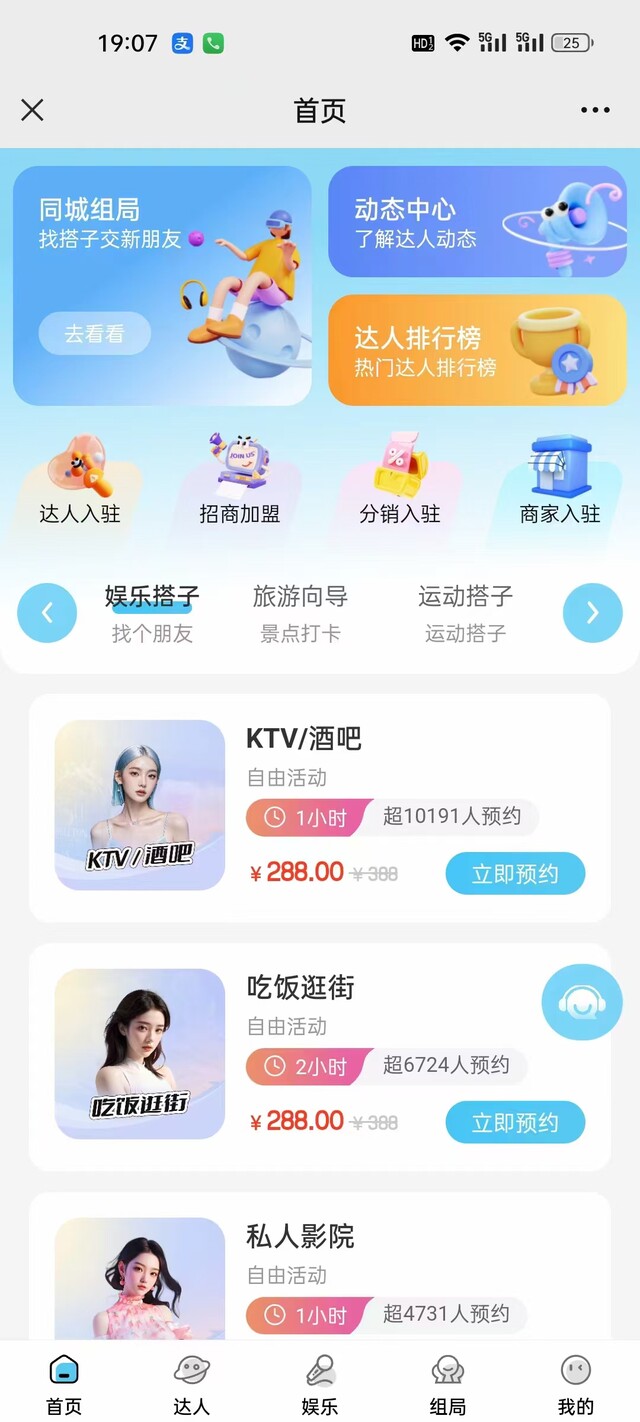Open 招商加盟
Screen dimensions: 640x1422
(239, 482)
